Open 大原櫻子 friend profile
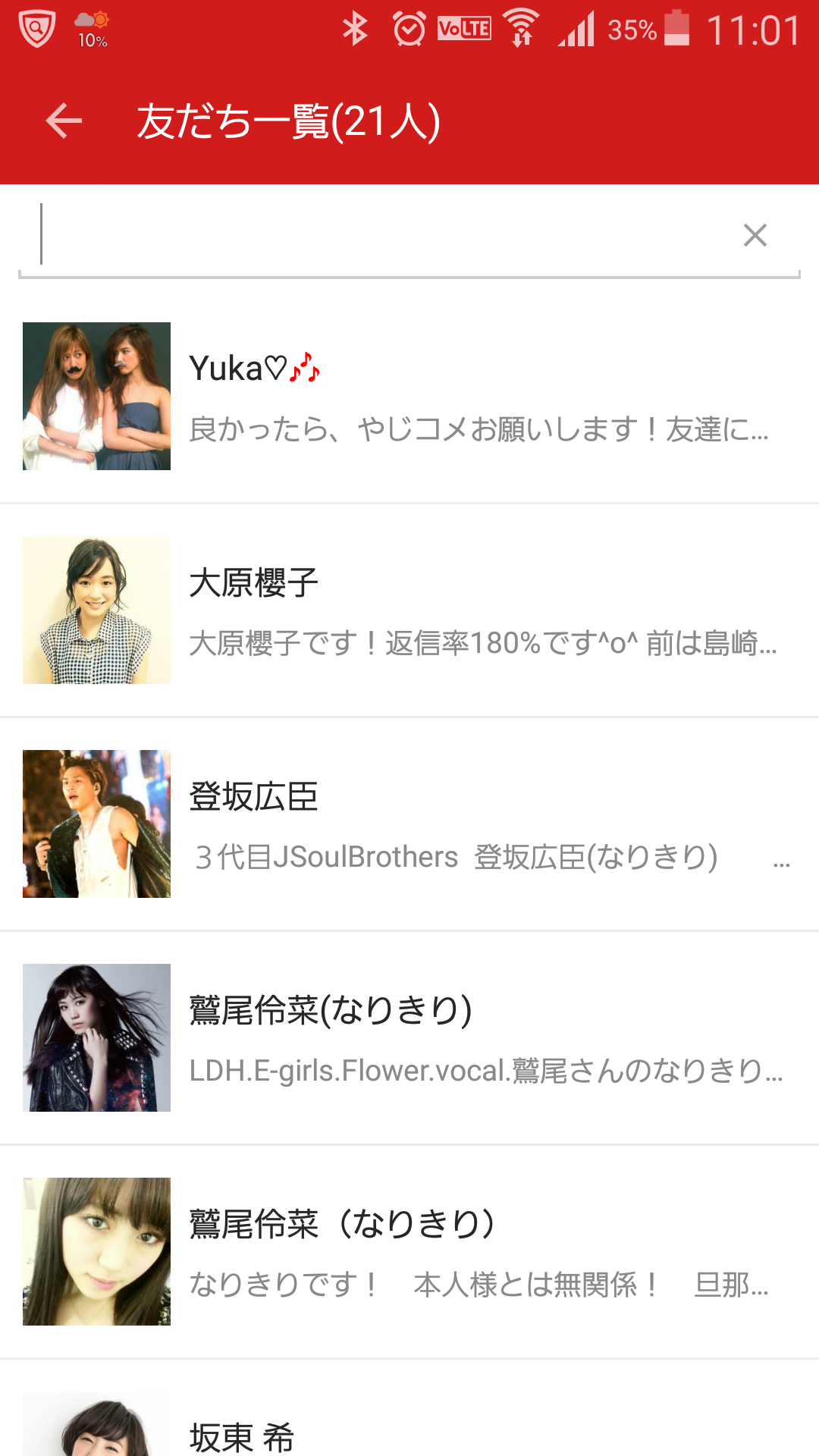Image resolution: width=819 pixels, height=1456 pixels. [x=409, y=610]
